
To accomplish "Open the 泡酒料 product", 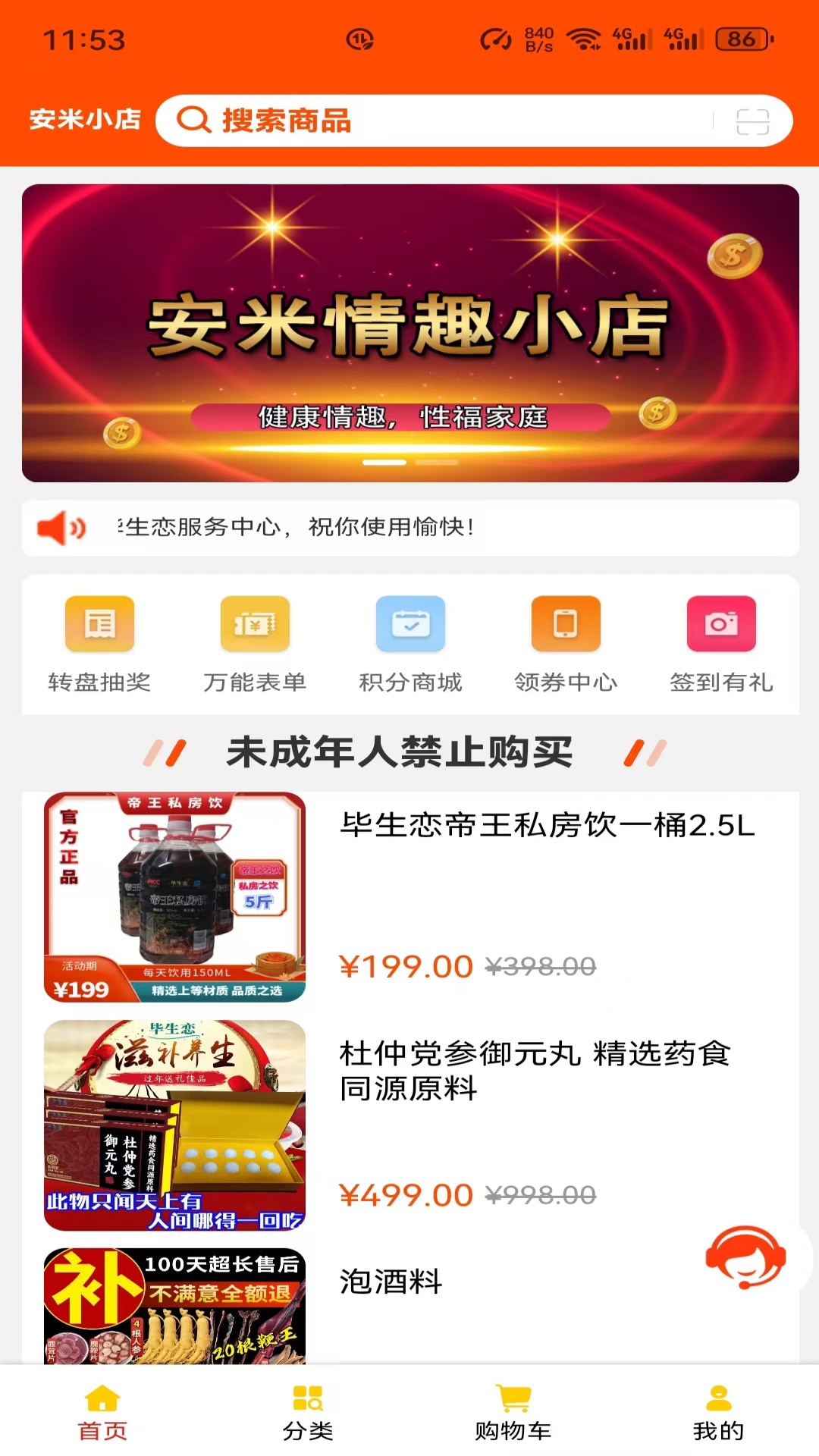I will (x=391, y=1282).
